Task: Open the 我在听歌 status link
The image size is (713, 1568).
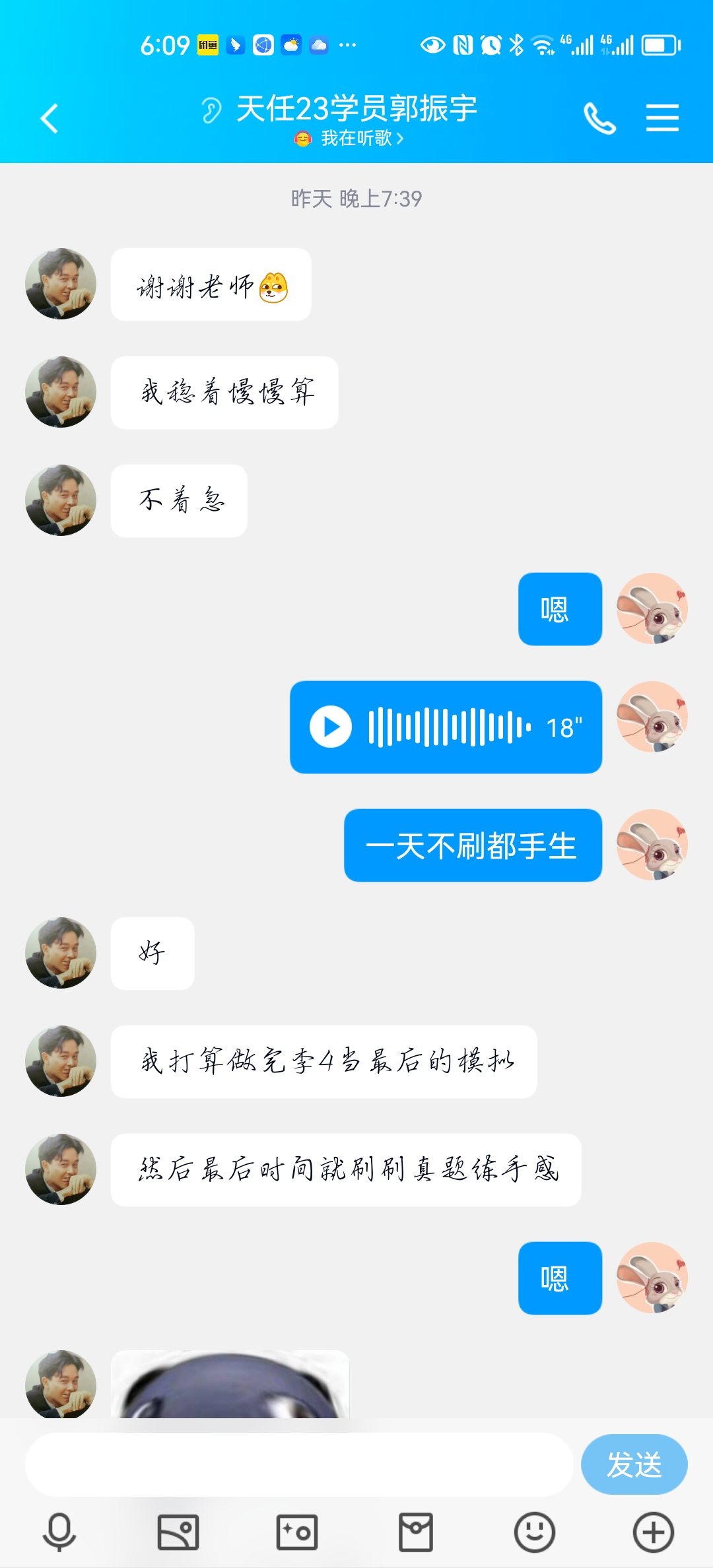Action: click(x=349, y=139)
